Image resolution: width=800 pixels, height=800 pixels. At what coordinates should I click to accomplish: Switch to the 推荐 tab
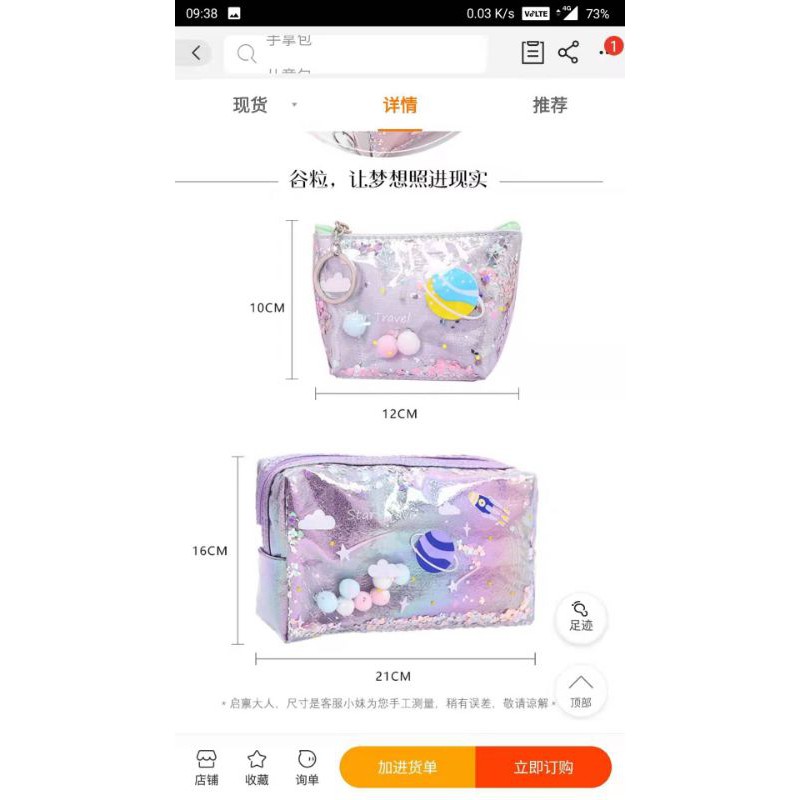[550, 105]
